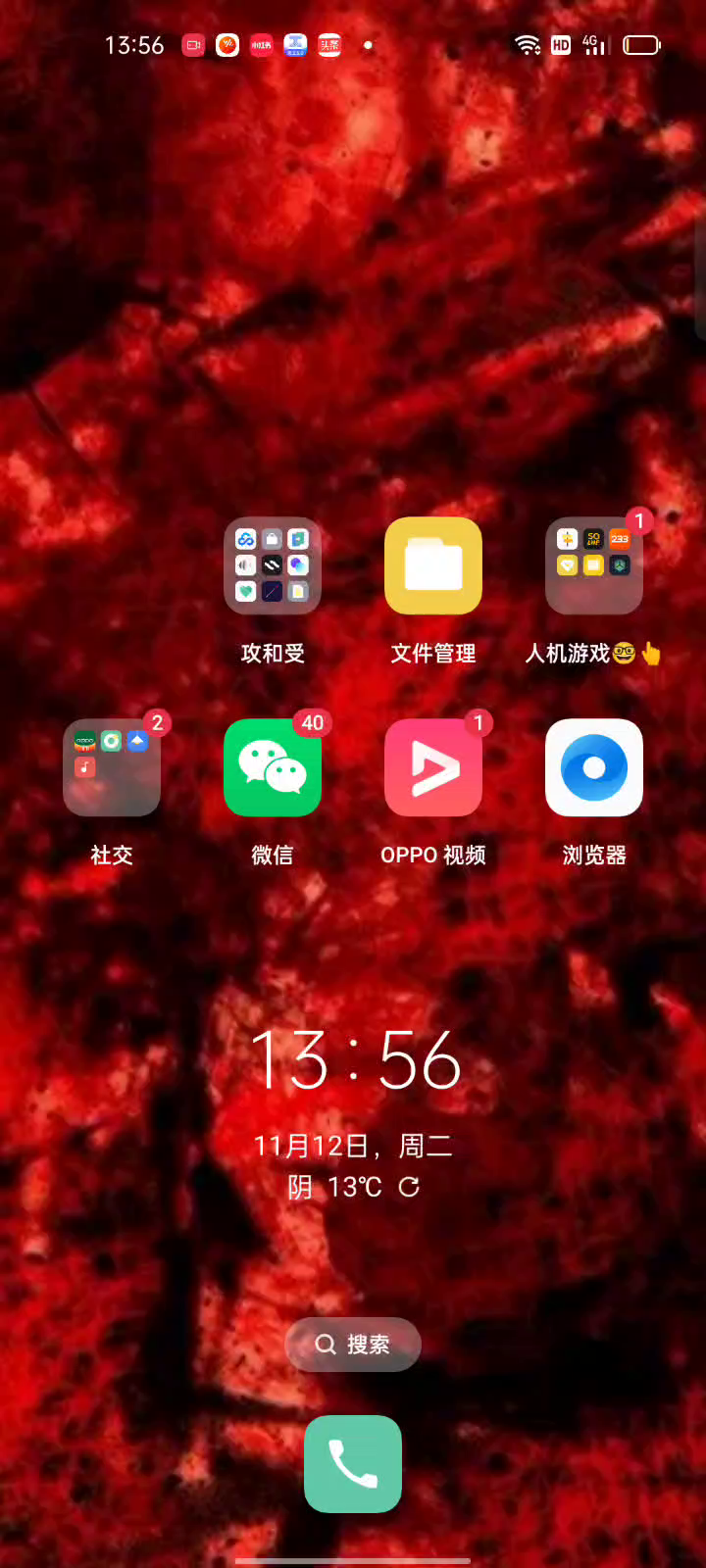Tap the 13:56 clock widget
Image resolution: width=706 pixels, height=1568 pixels.
pyautogui.click(x=355, y=1060)
